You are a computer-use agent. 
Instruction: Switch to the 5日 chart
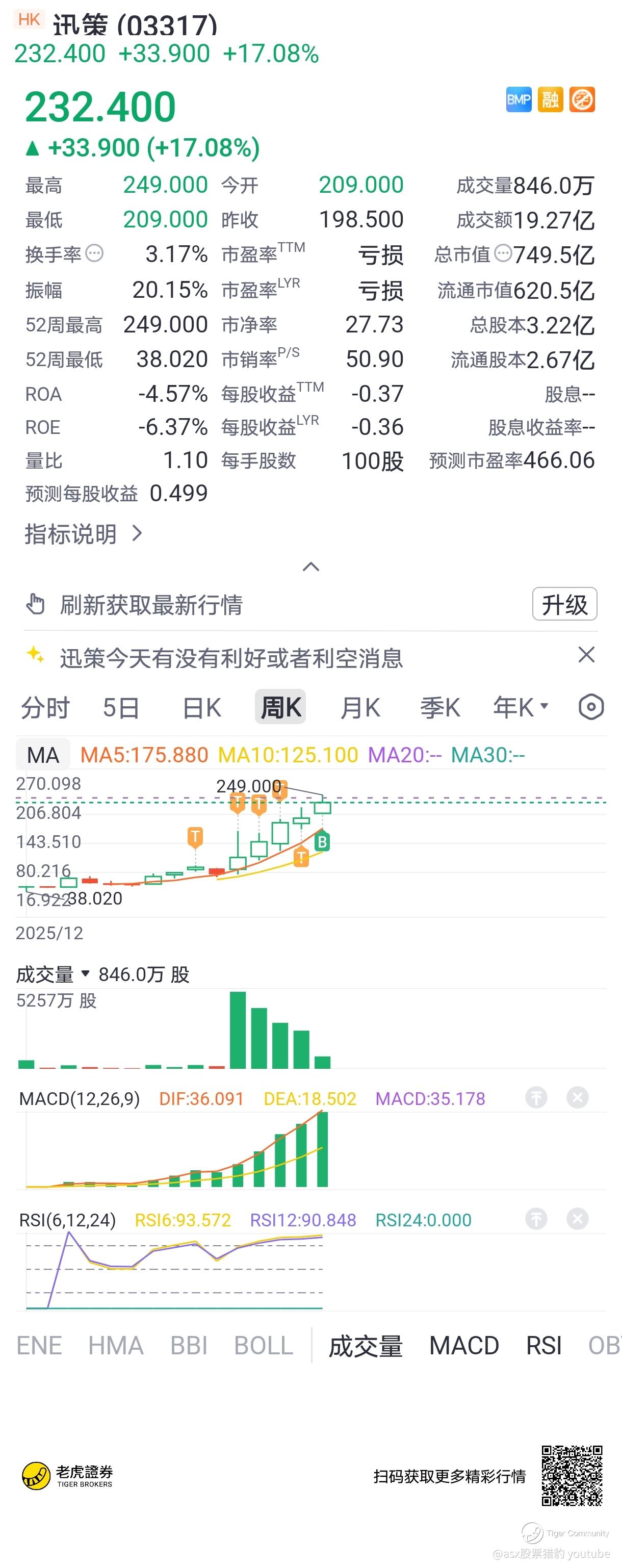[121, 708]
